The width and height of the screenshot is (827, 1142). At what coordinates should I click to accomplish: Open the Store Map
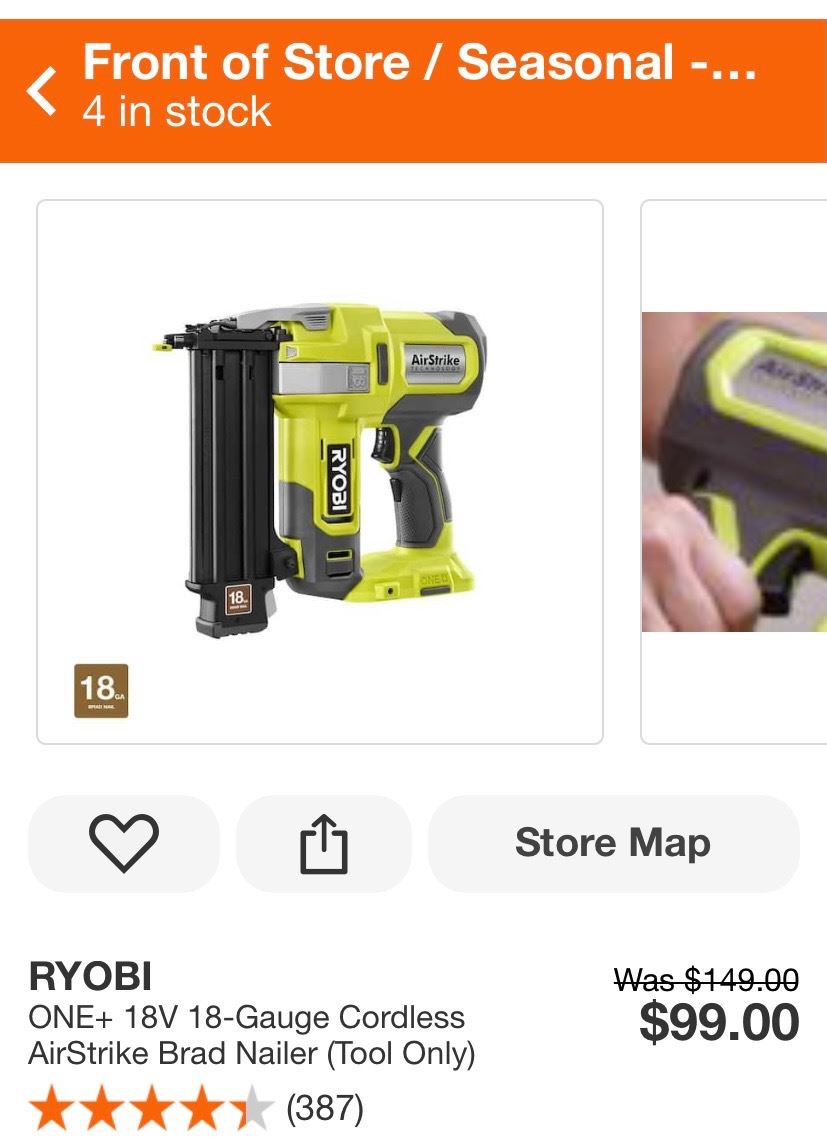coord(613,843)
